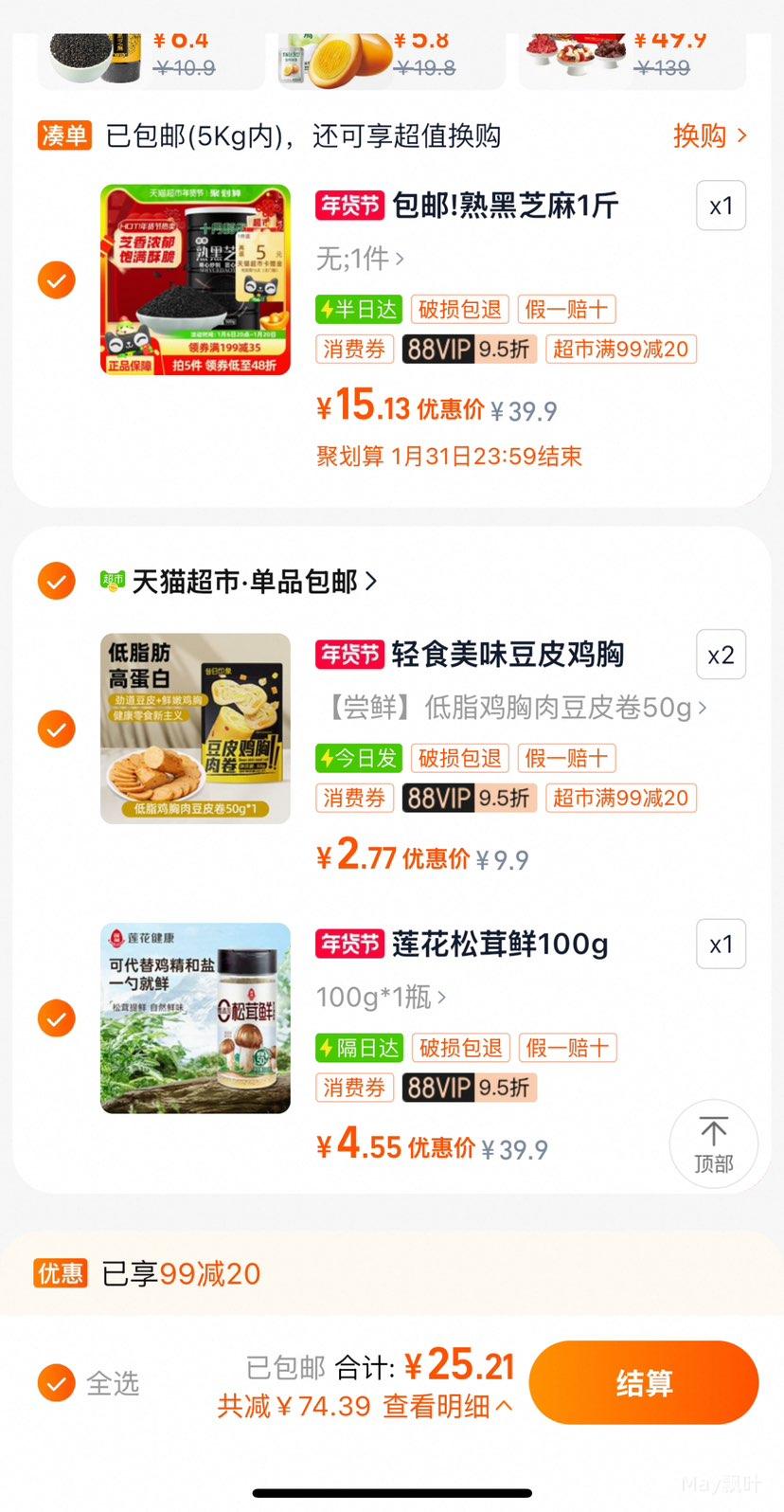This screenshot has width=784, height=1512.
Task: Uncheck the 熟黑芝麻1斤 item
Action: (x=57, y=280)
